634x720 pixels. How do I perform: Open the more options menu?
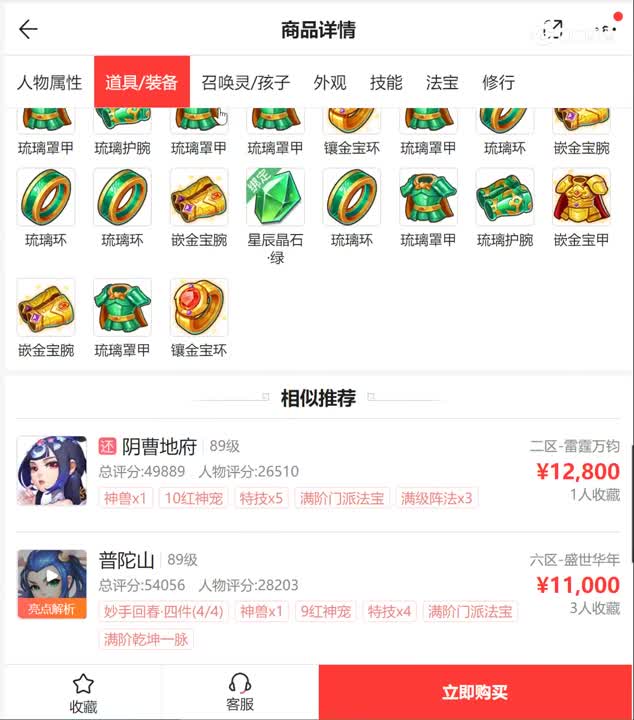(x=603, y=29)
